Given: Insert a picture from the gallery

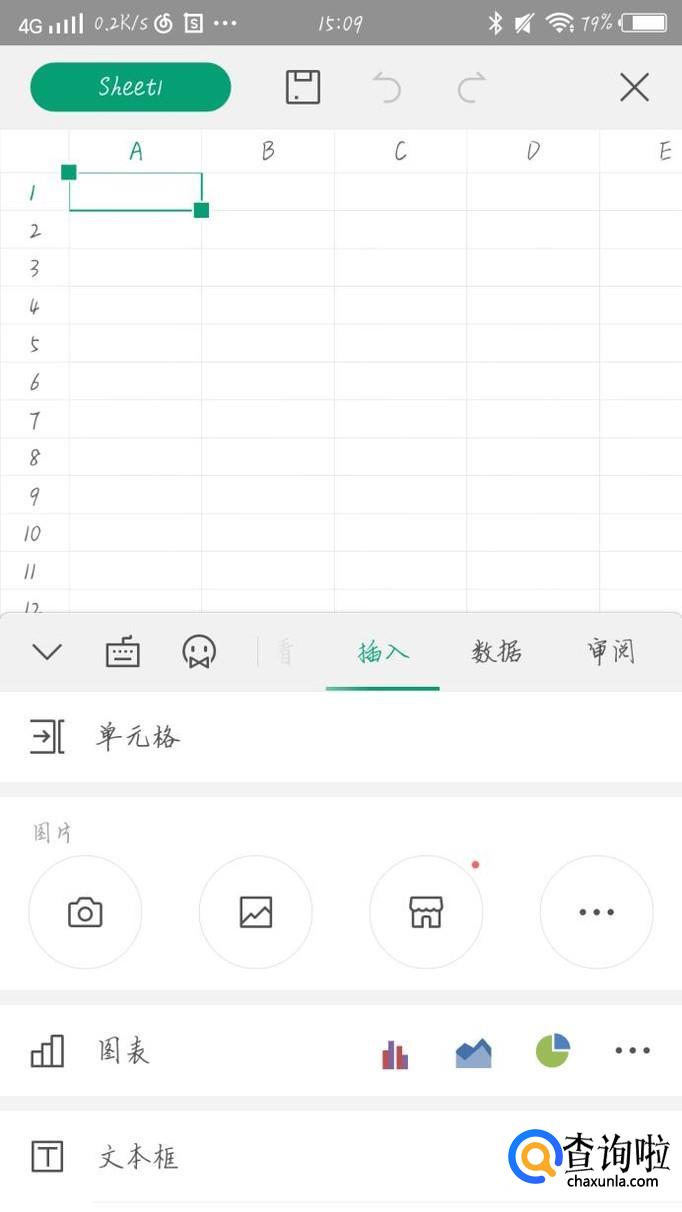Looking at the screenshot, I should click(256, 912).
